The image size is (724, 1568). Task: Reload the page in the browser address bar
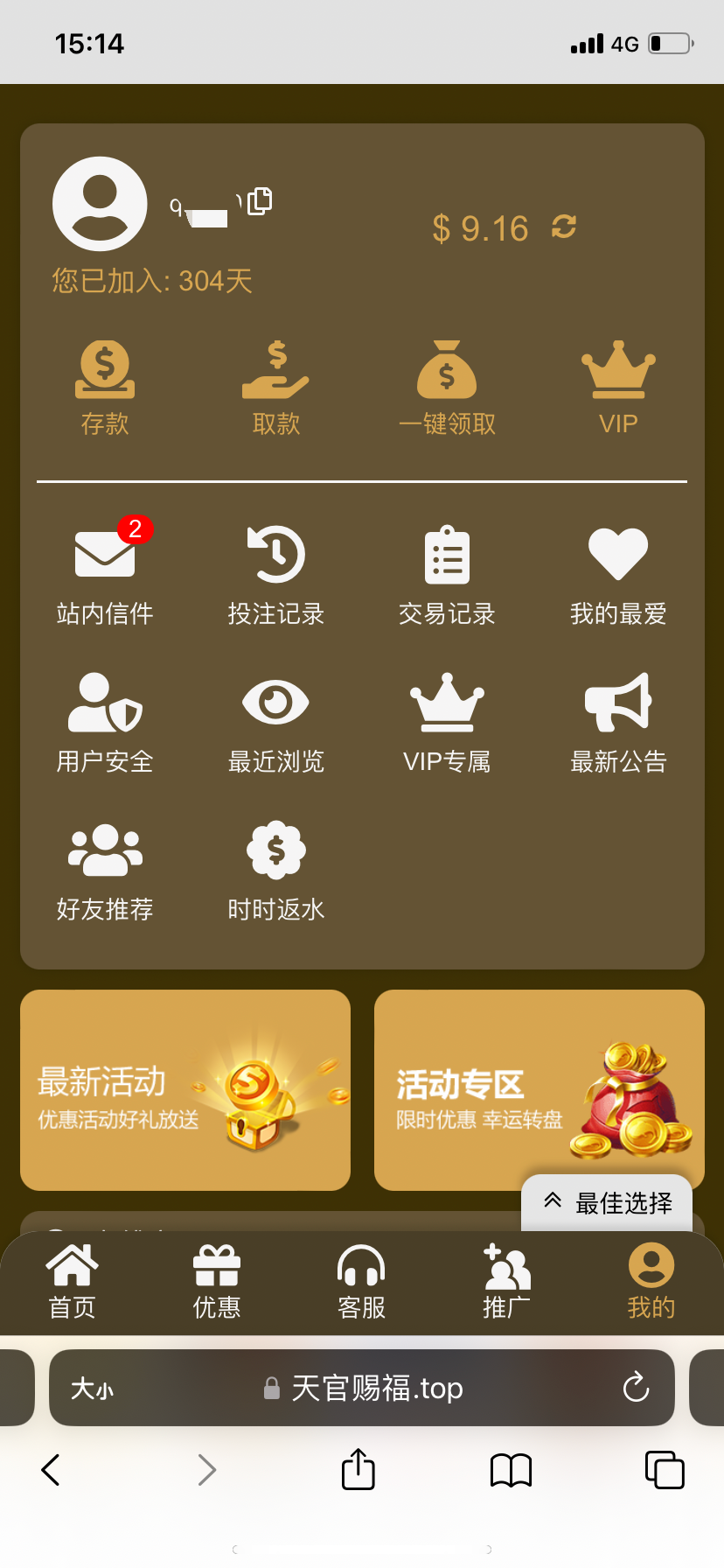636,1388
